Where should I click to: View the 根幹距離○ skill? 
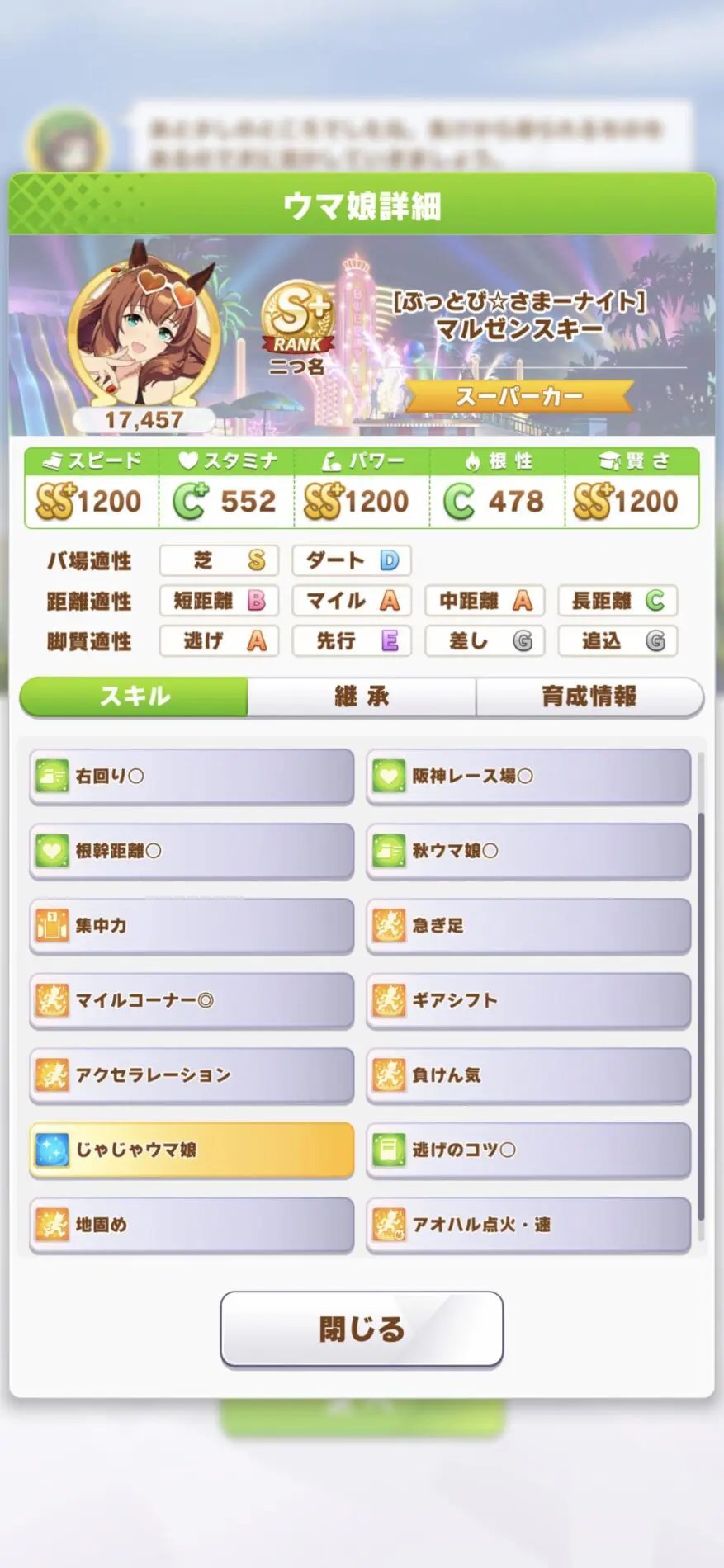(x=192, y=851)
